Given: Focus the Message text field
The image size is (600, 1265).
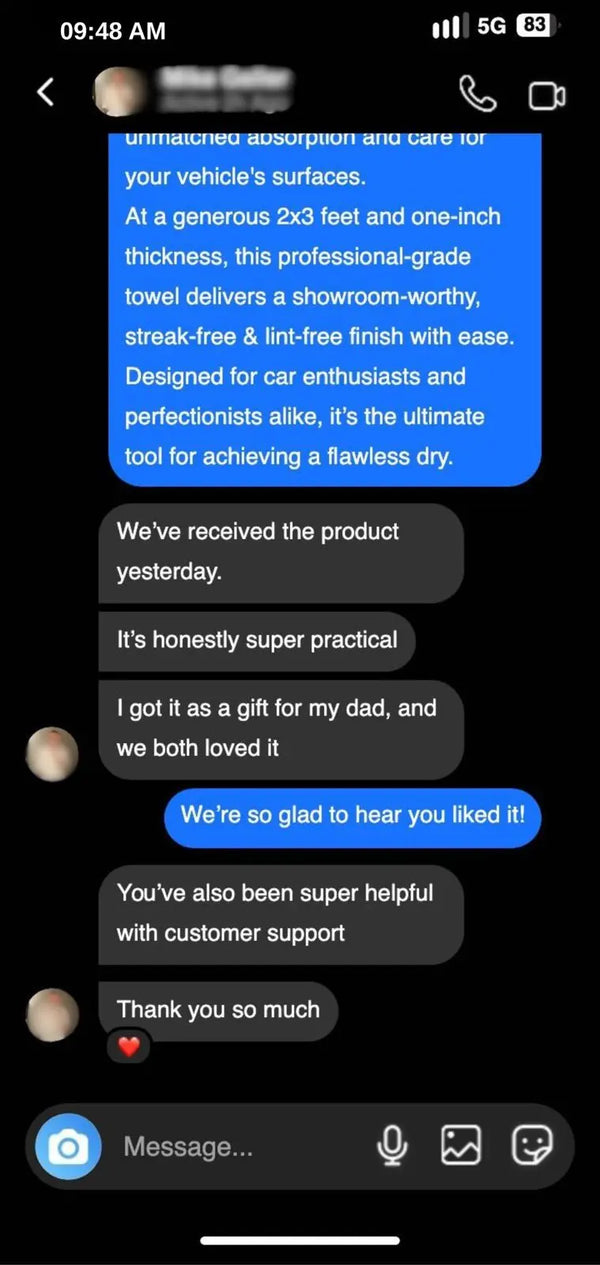Looking at the screenshot, I should [240, 1147].
